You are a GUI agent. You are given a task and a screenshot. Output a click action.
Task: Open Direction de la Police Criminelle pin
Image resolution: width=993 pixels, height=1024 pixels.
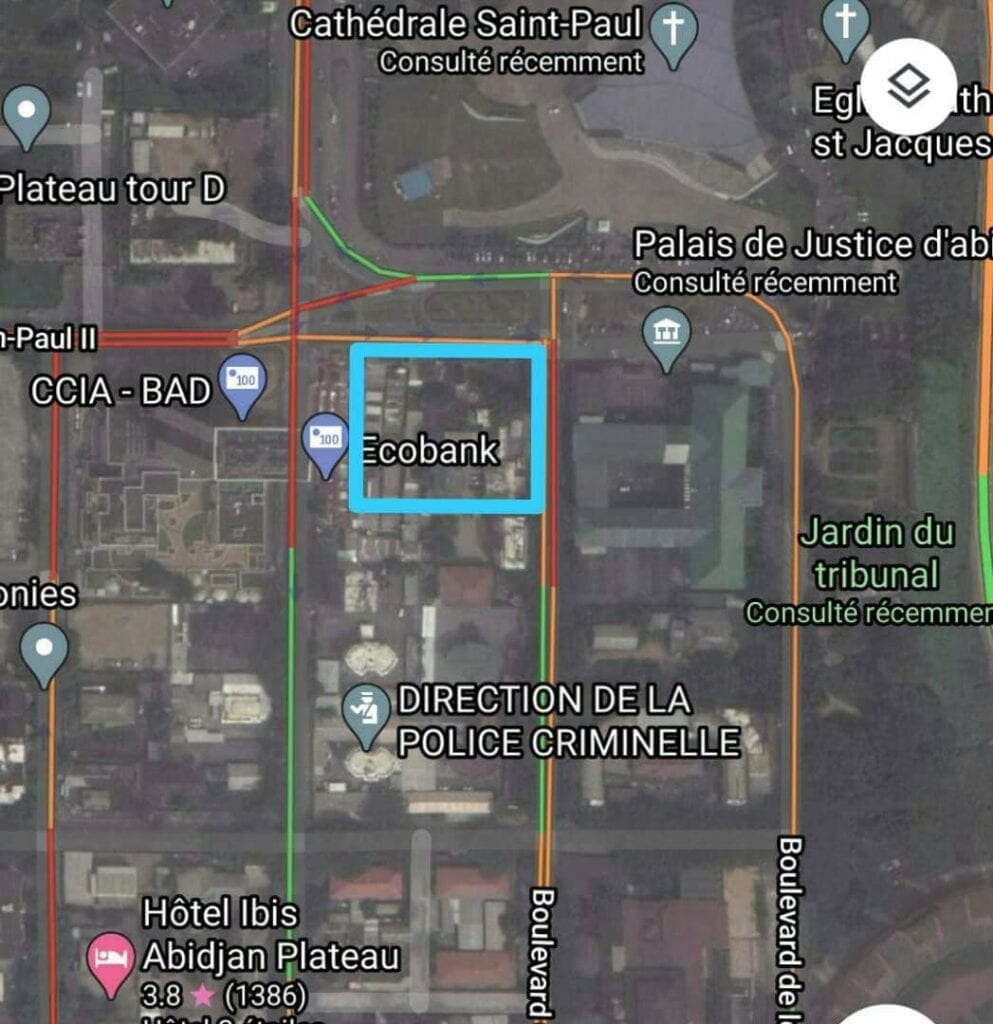[x=366, y=714]
